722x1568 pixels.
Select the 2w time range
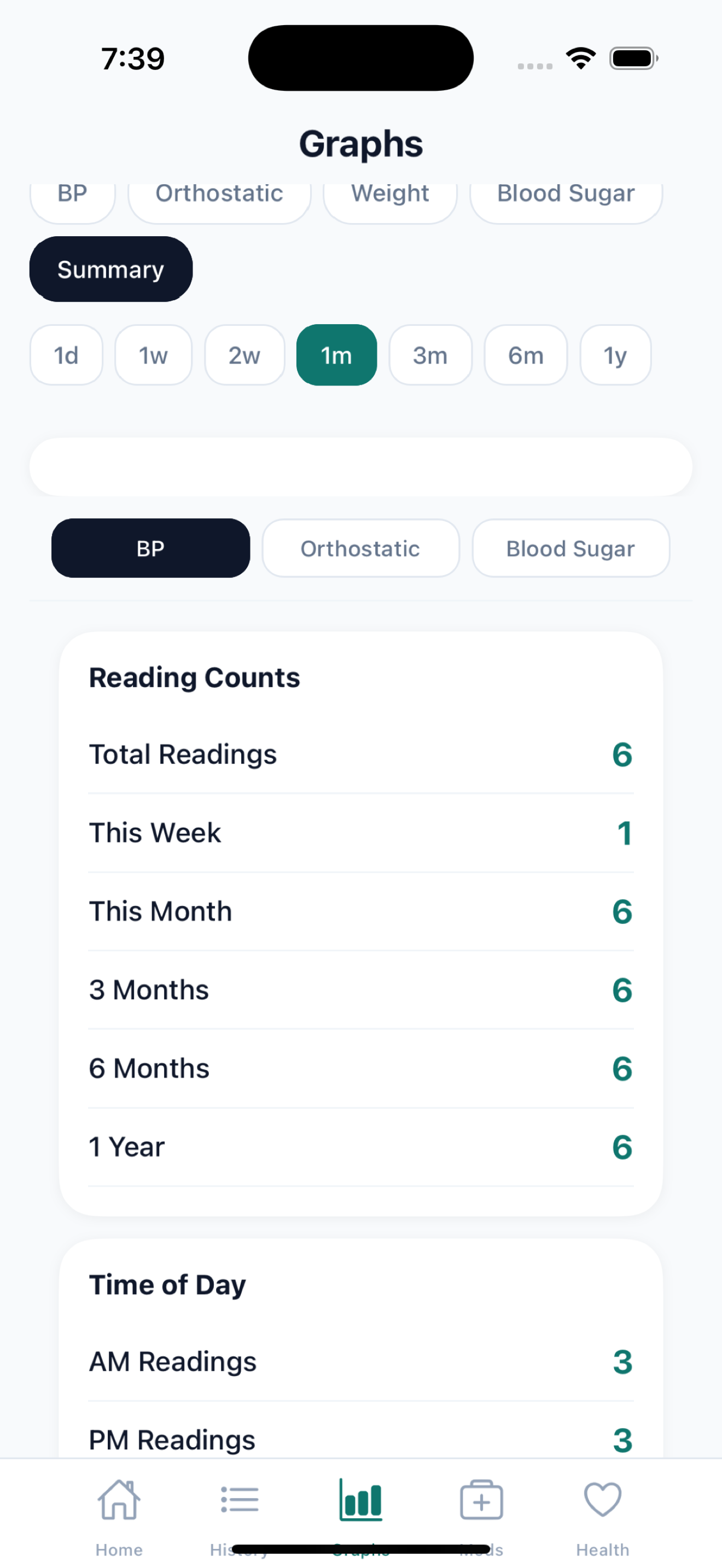(x=243, y=355)
